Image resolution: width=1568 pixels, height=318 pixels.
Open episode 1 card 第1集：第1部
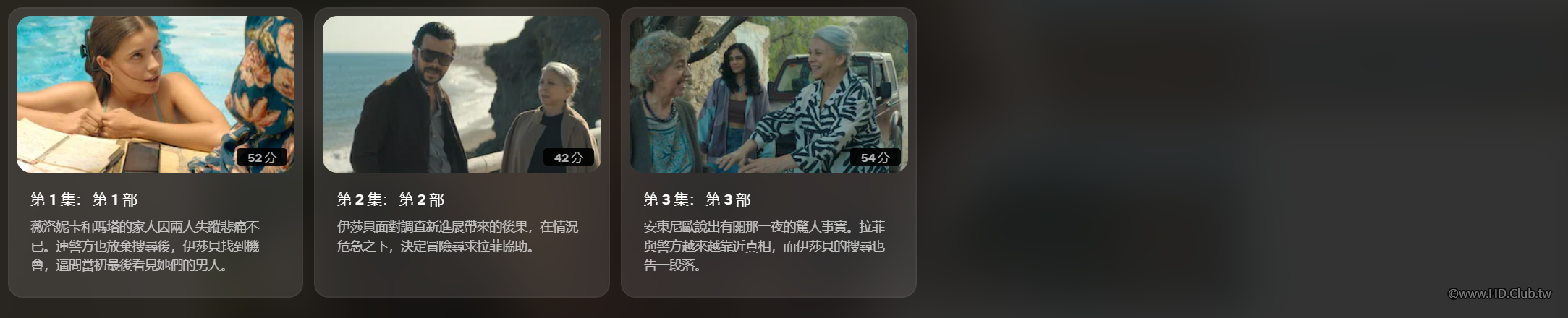[156, 152]
